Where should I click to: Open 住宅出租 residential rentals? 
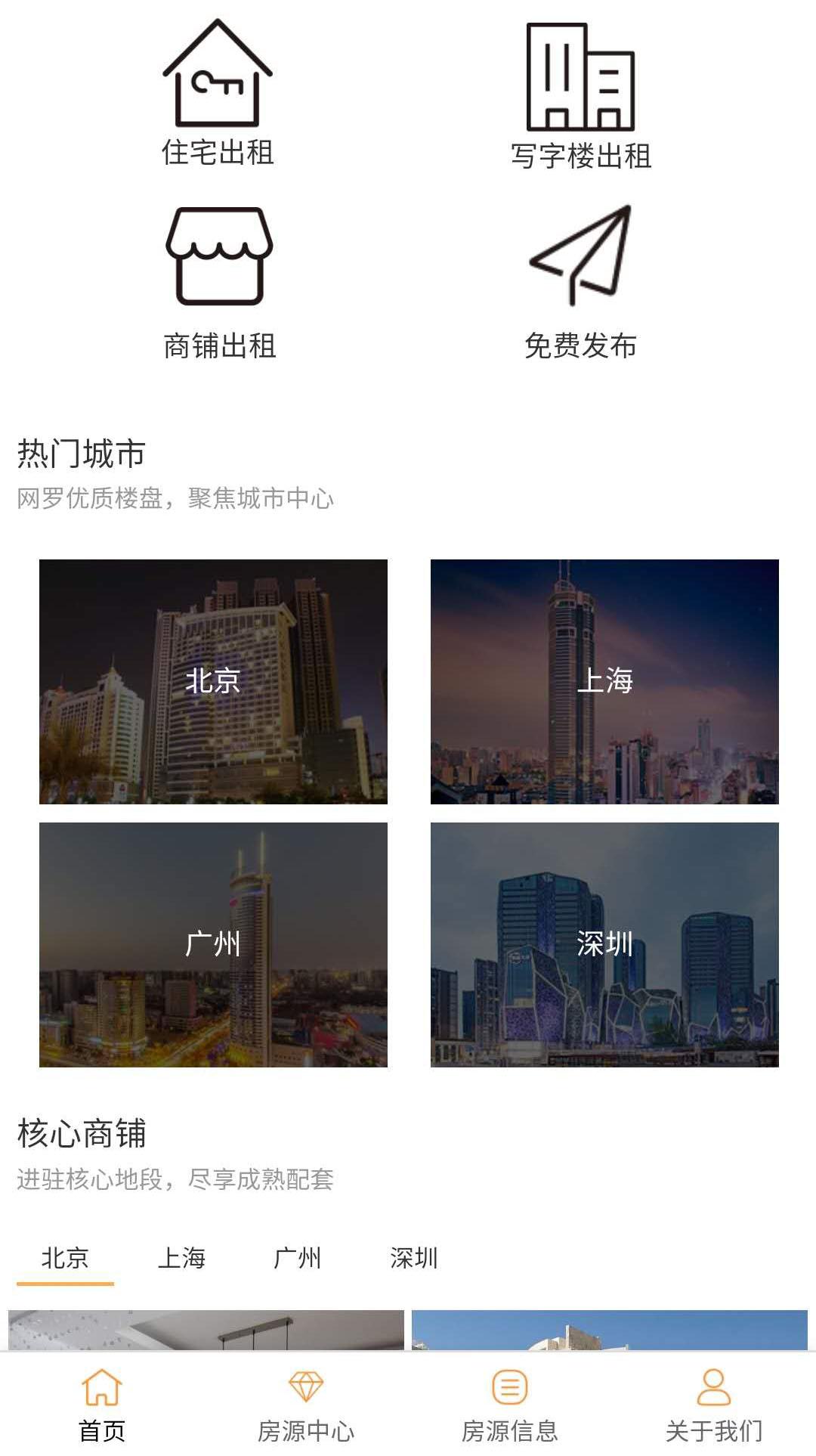point(218,94)
